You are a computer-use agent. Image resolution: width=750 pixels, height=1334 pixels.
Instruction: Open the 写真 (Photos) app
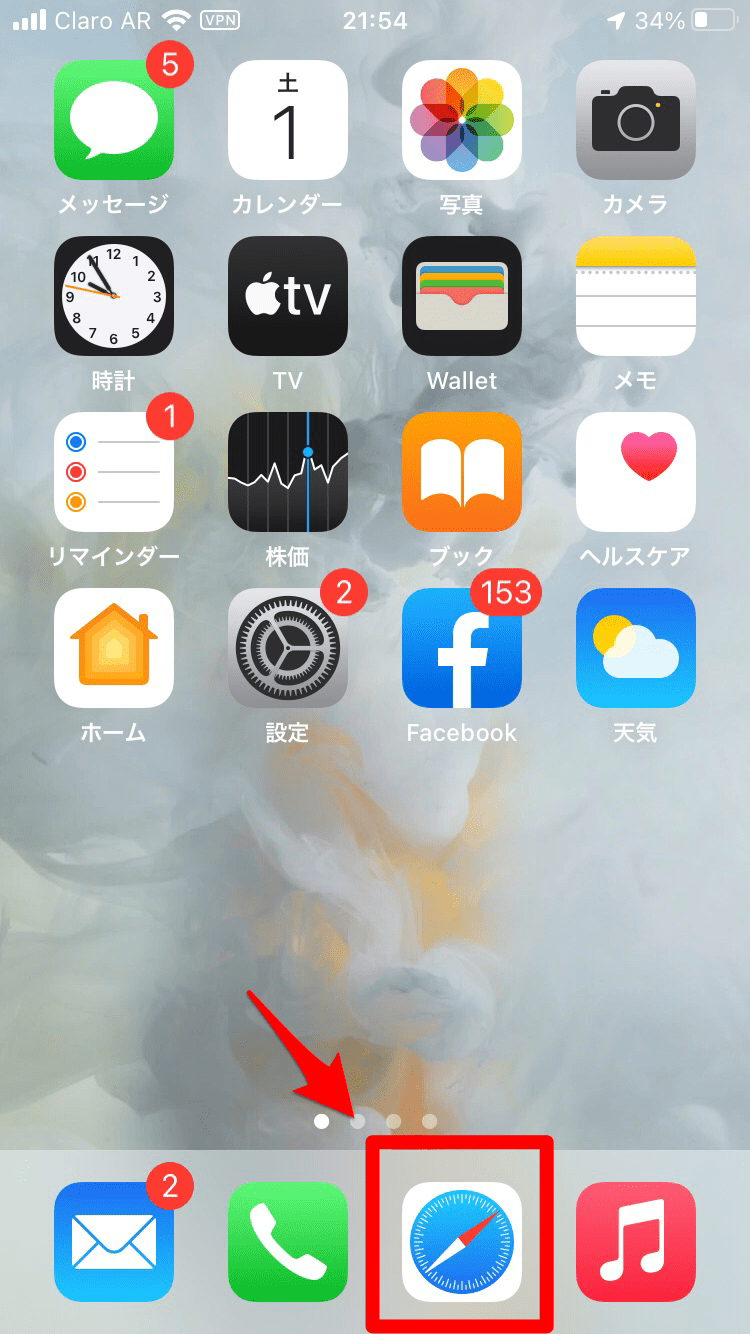click(461, 119)
